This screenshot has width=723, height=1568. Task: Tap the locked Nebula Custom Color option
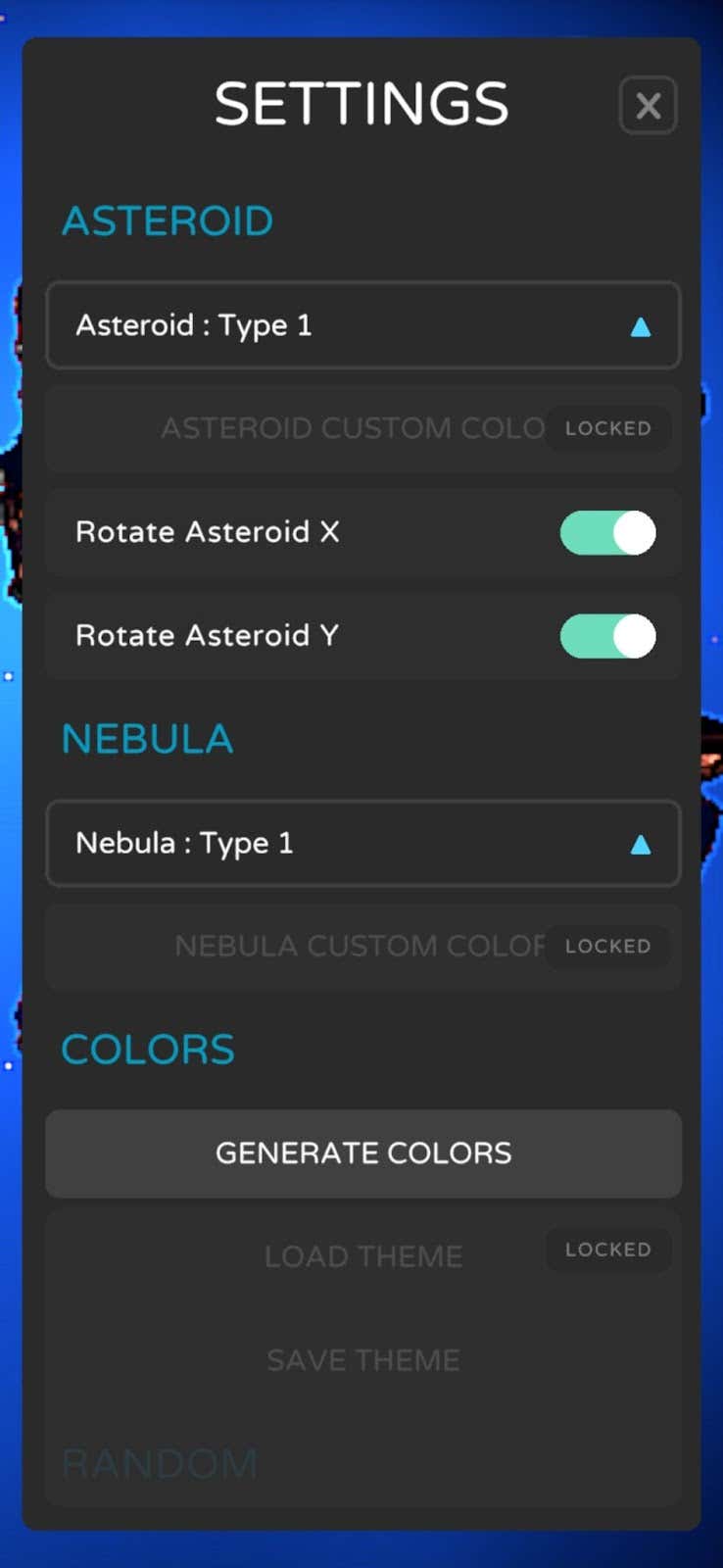pyautogui.click(x=359, y=947)
